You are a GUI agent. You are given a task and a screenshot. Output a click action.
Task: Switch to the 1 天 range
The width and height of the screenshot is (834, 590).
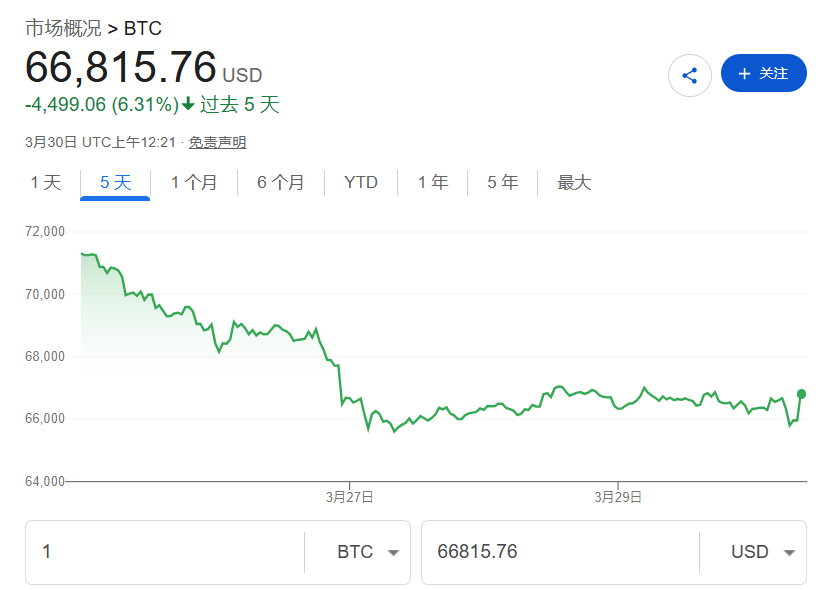pos(45,182)
